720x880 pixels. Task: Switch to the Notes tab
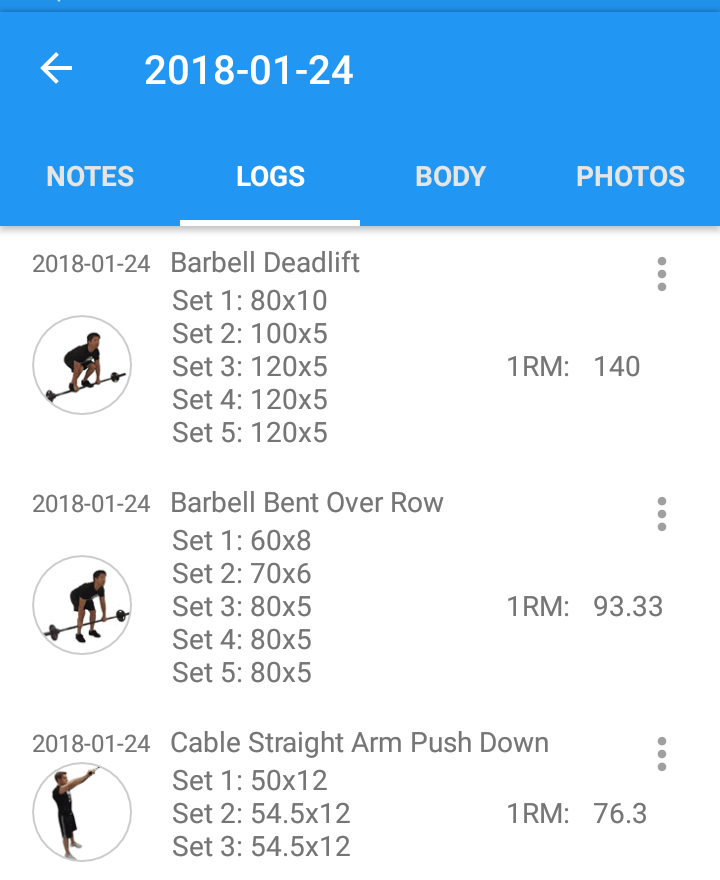pyautogui.click(x=90, y=177)
